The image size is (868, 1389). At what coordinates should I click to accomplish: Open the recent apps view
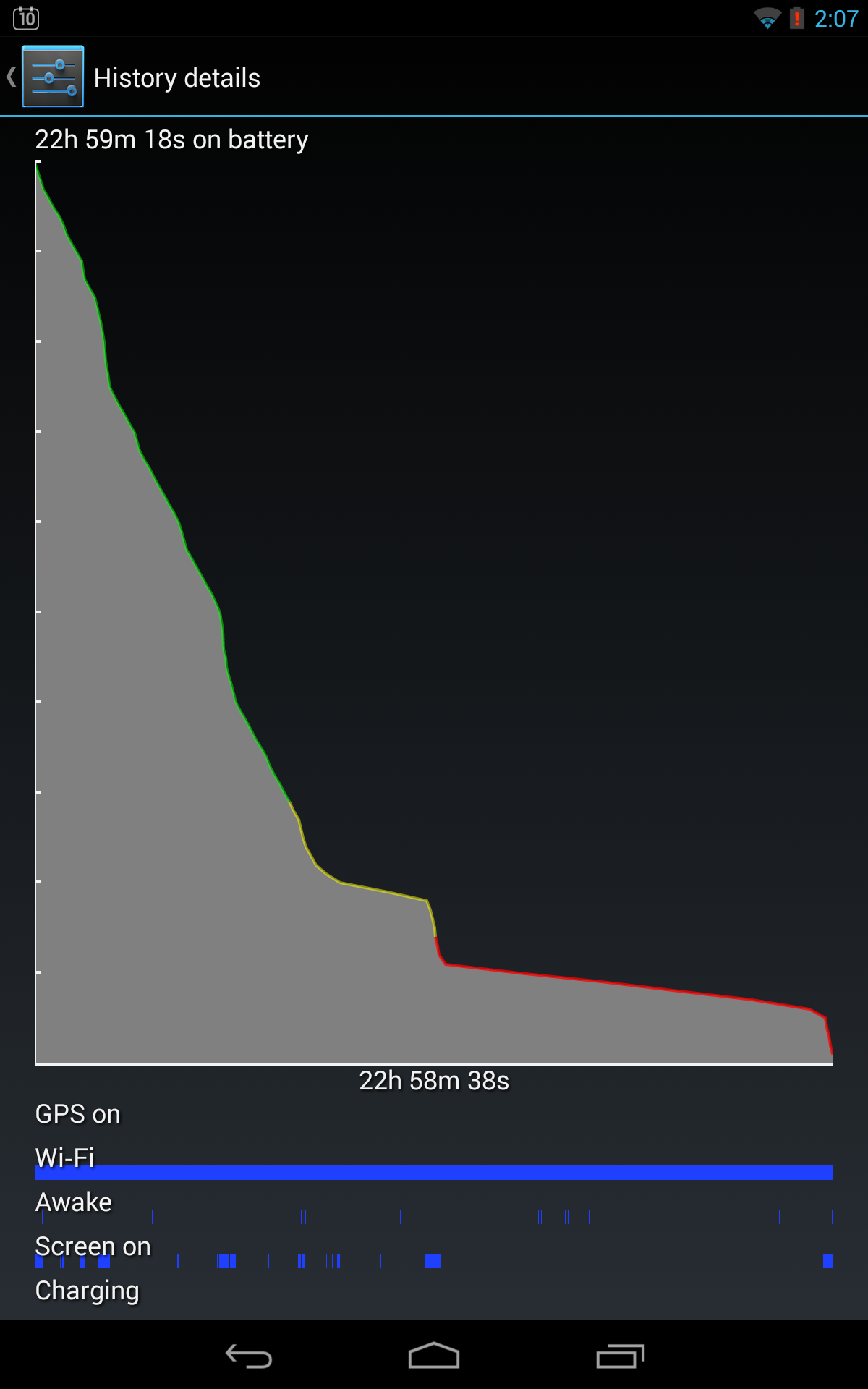click(x=620, y=1356)
